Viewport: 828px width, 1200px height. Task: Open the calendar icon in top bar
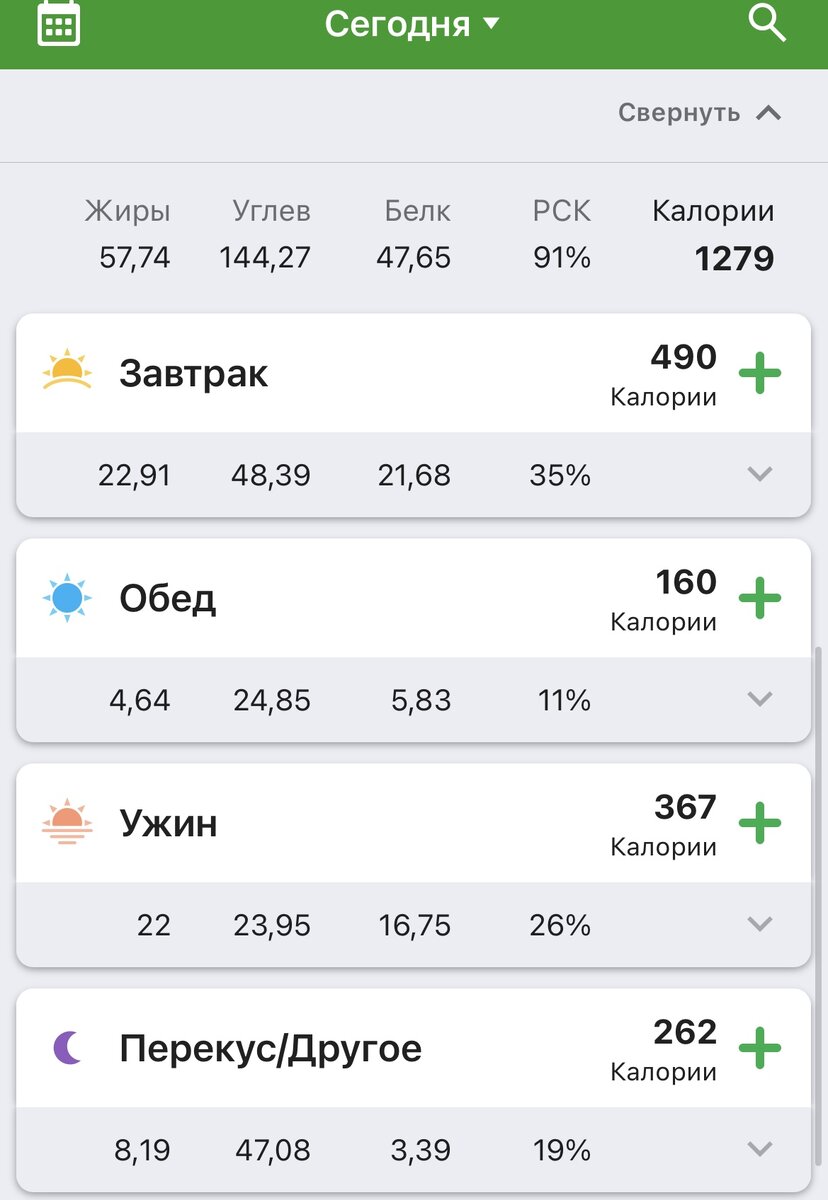(57, 23)
